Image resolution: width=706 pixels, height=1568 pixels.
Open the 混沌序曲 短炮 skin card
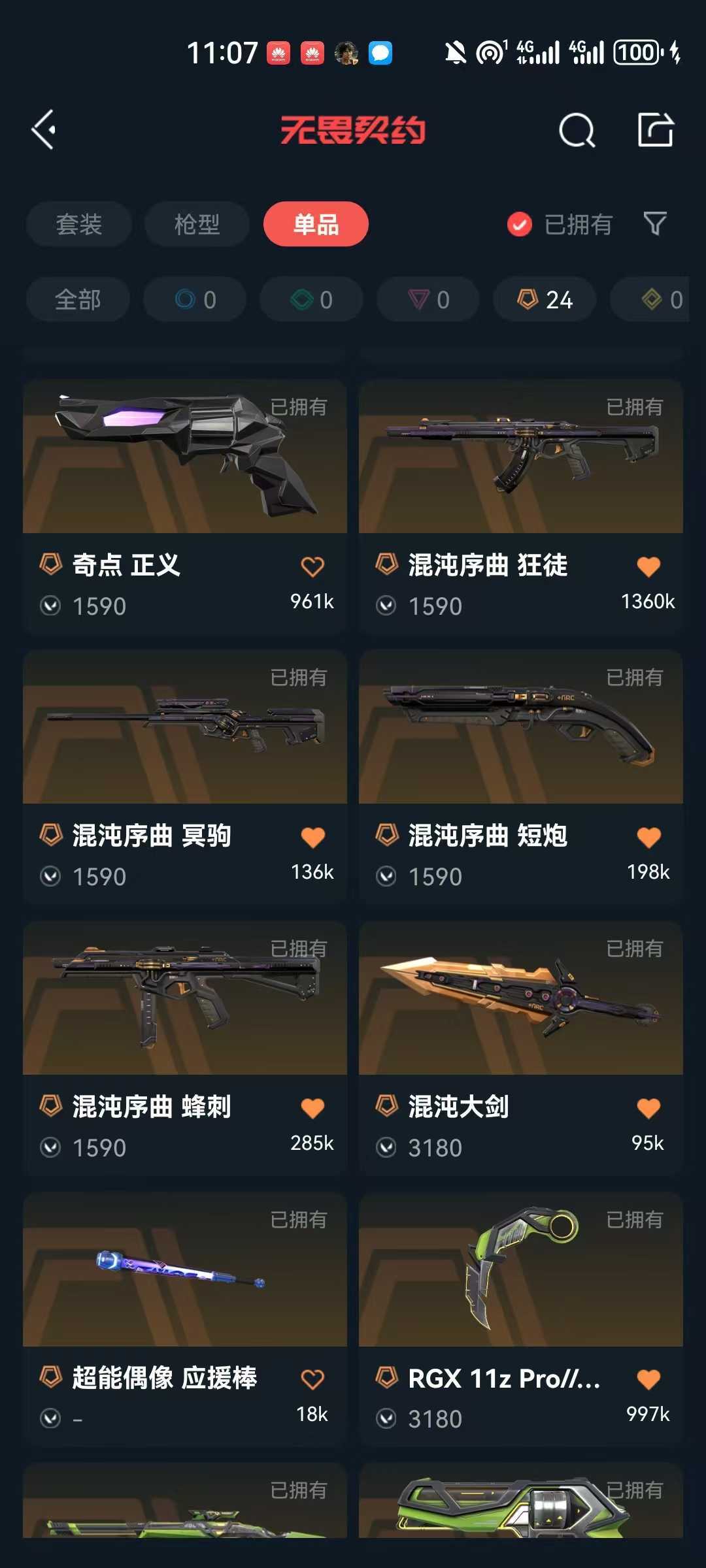click(521, 777)
